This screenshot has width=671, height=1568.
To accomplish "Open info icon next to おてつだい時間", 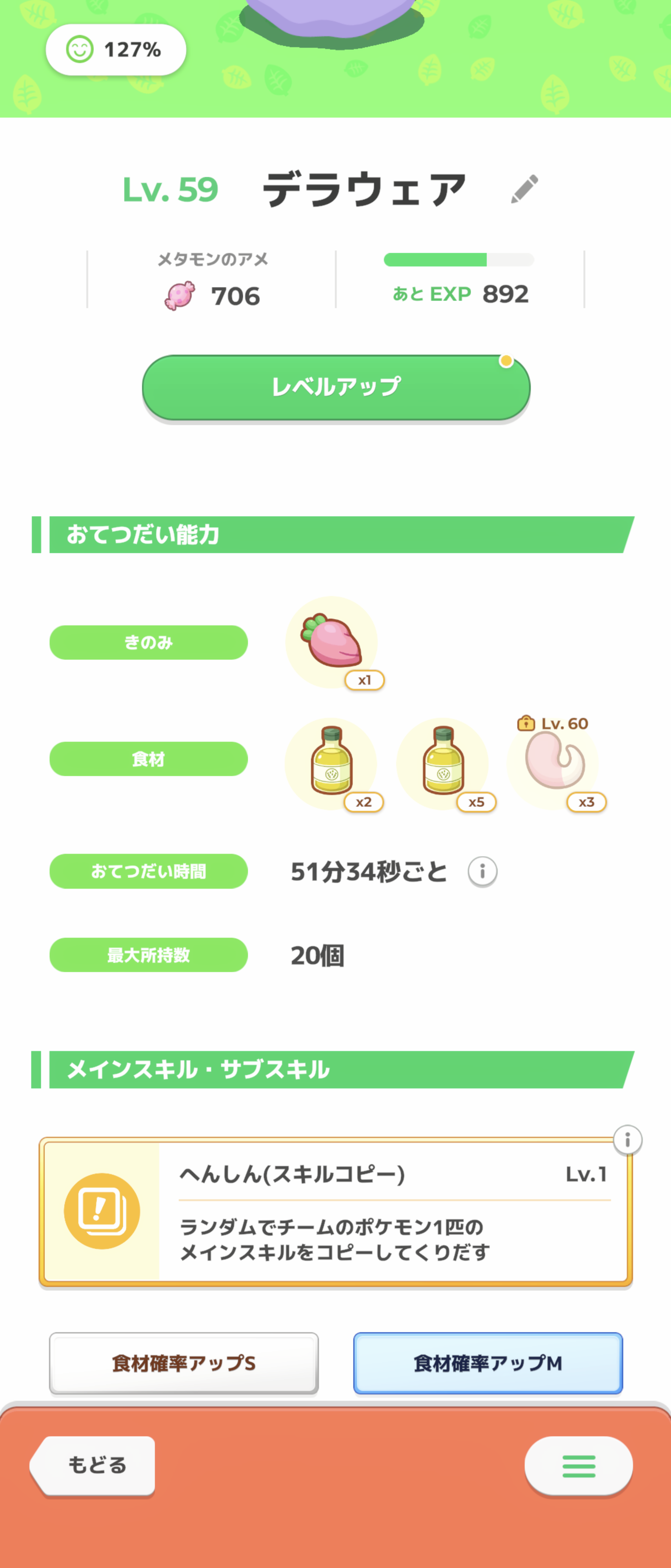I will click(482, 872).
